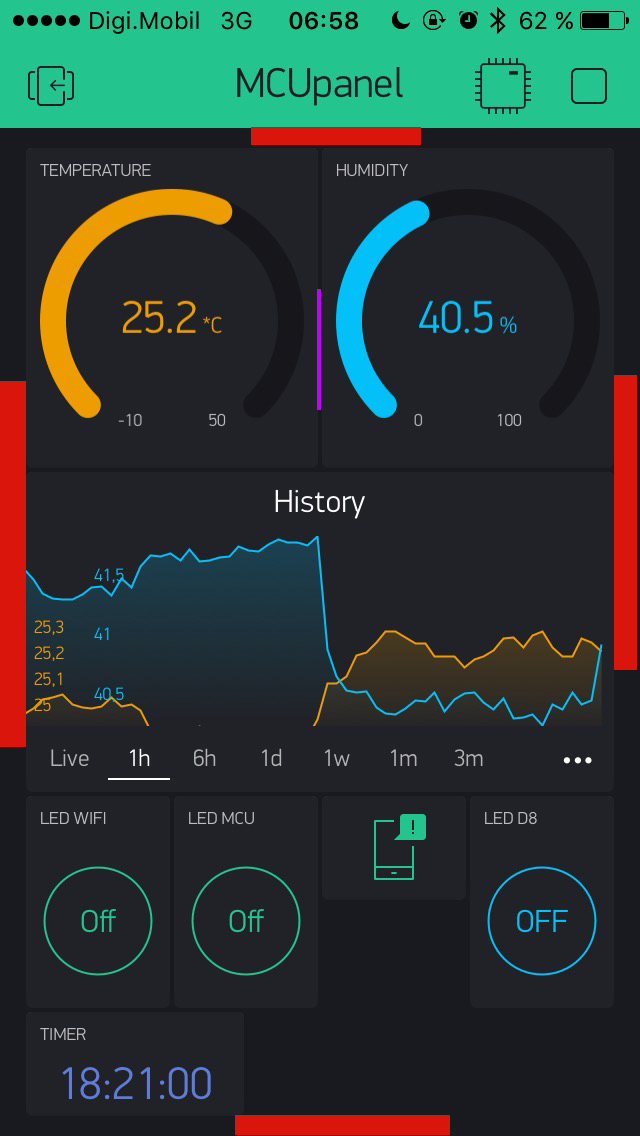Viewport: 640px width, 1136px height.
Task: Open the history chart more options
Action: (577, 760)
